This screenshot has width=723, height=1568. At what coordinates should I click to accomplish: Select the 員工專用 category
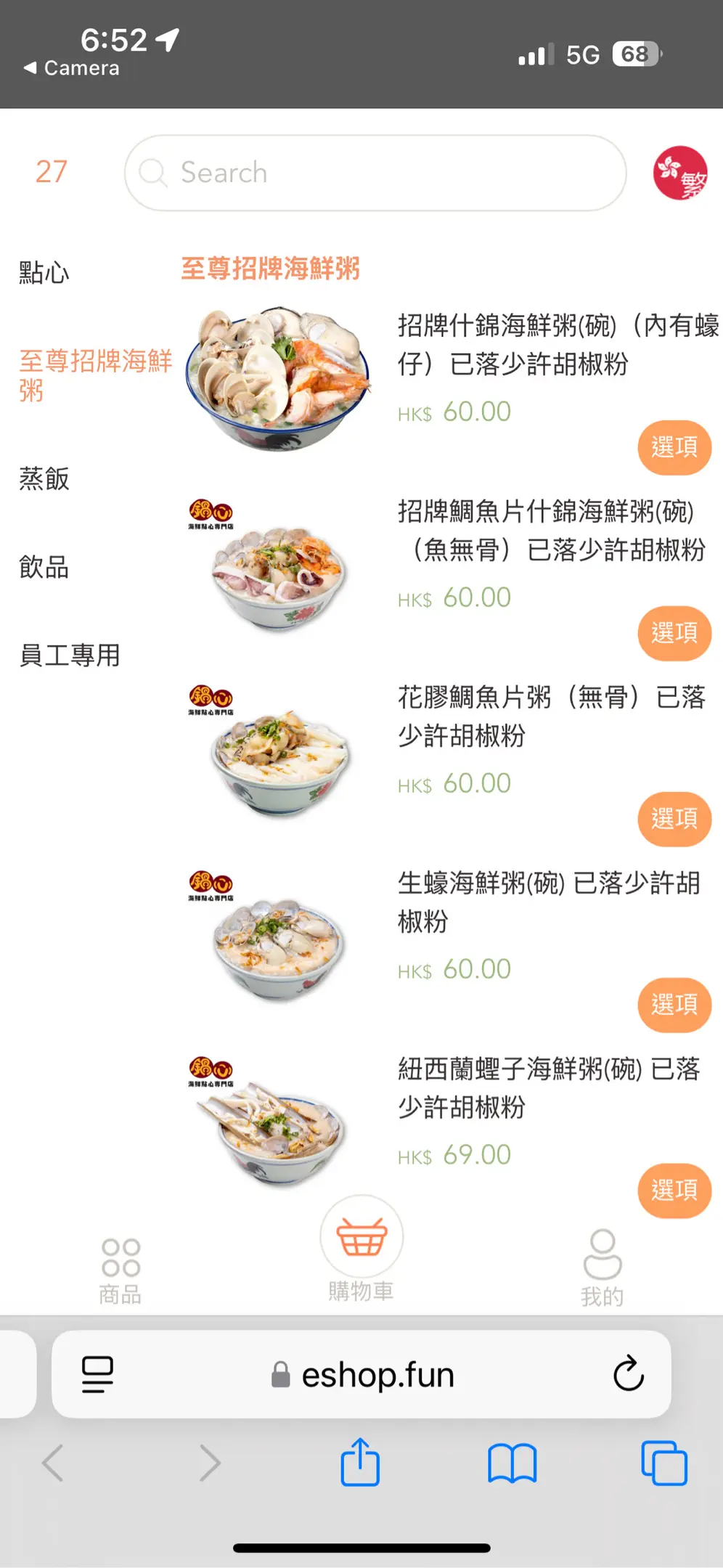point(70,655)
